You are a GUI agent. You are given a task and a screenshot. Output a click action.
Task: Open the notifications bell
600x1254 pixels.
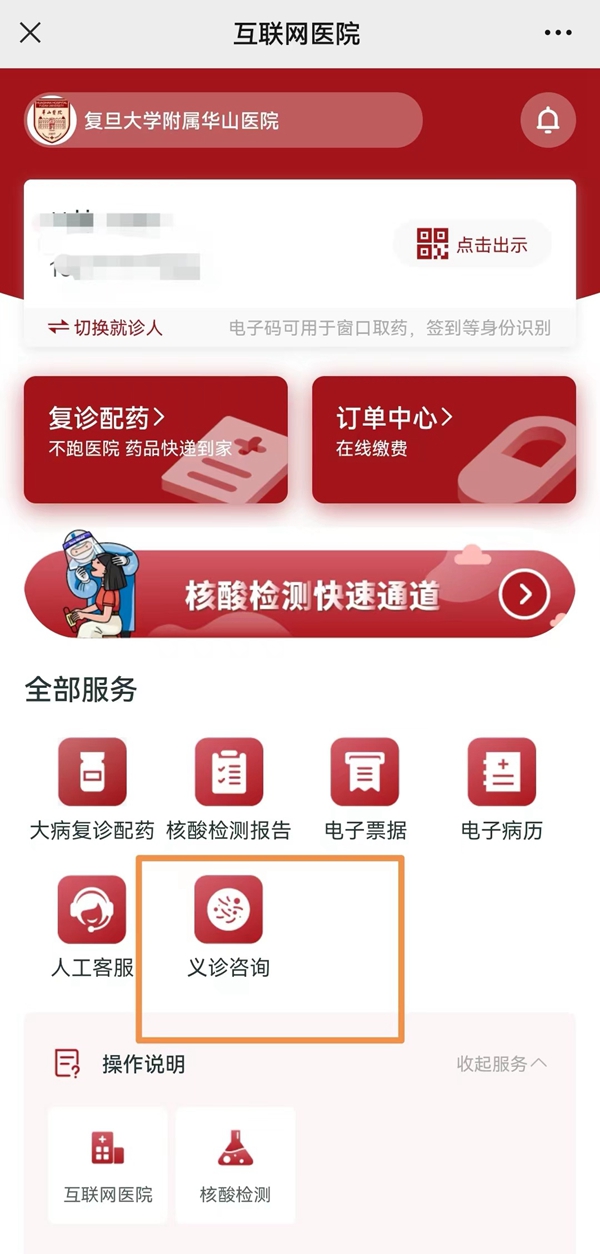548,121
